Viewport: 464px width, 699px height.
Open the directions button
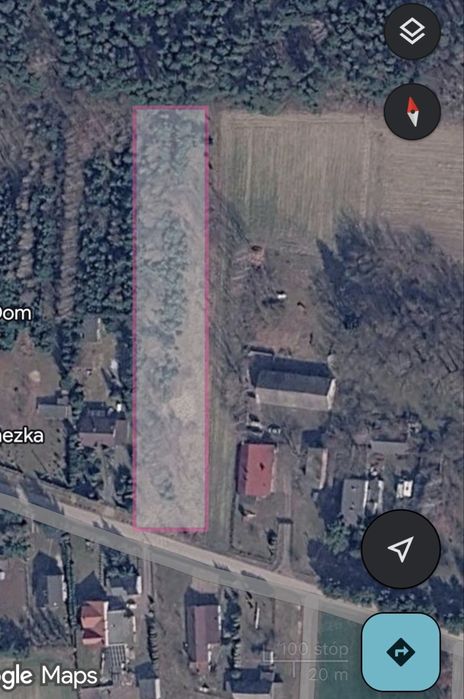[x=401, y=652]
